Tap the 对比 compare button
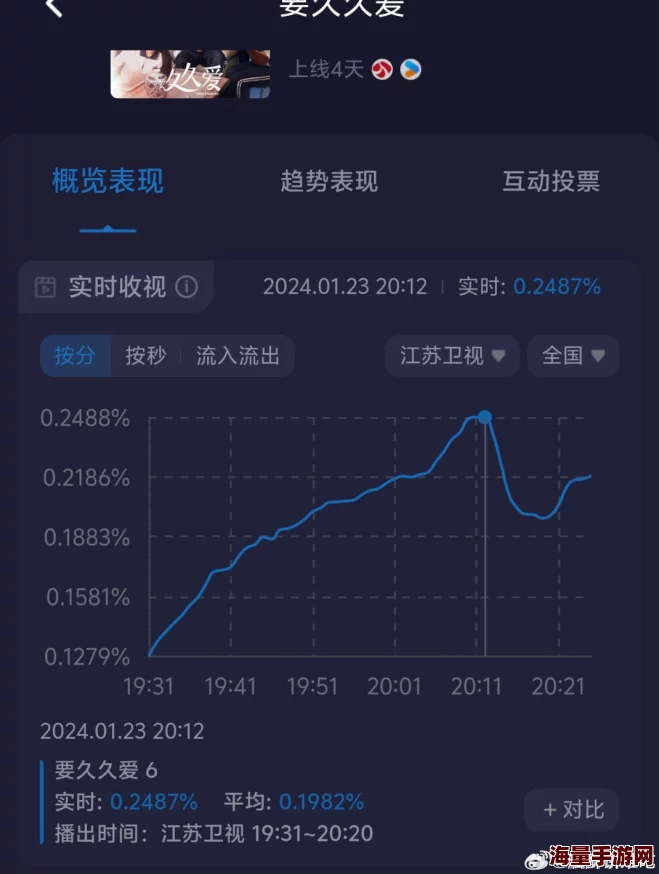This screenshot has height=874, width=659. pos(573,809)
